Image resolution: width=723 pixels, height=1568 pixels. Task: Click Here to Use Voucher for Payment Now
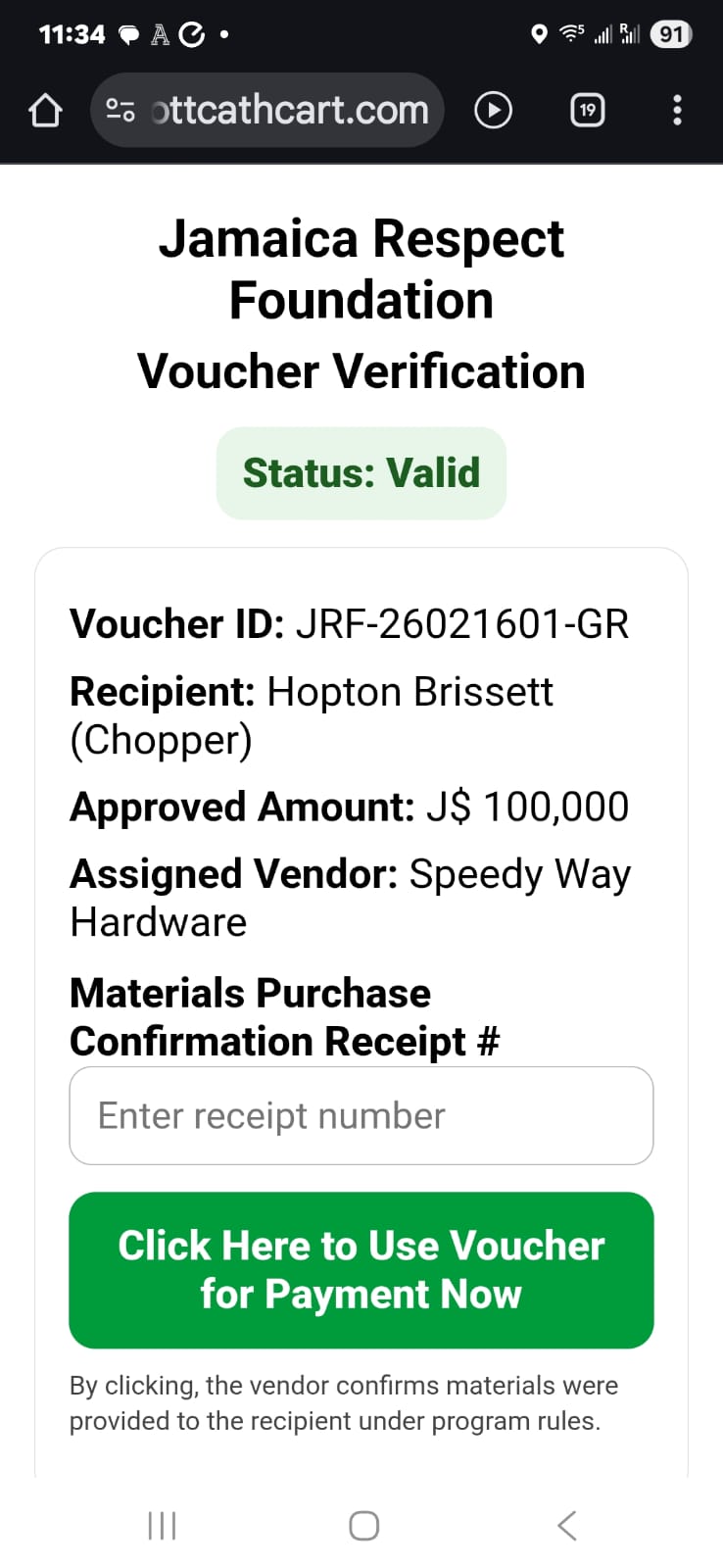pos(361,1270)
